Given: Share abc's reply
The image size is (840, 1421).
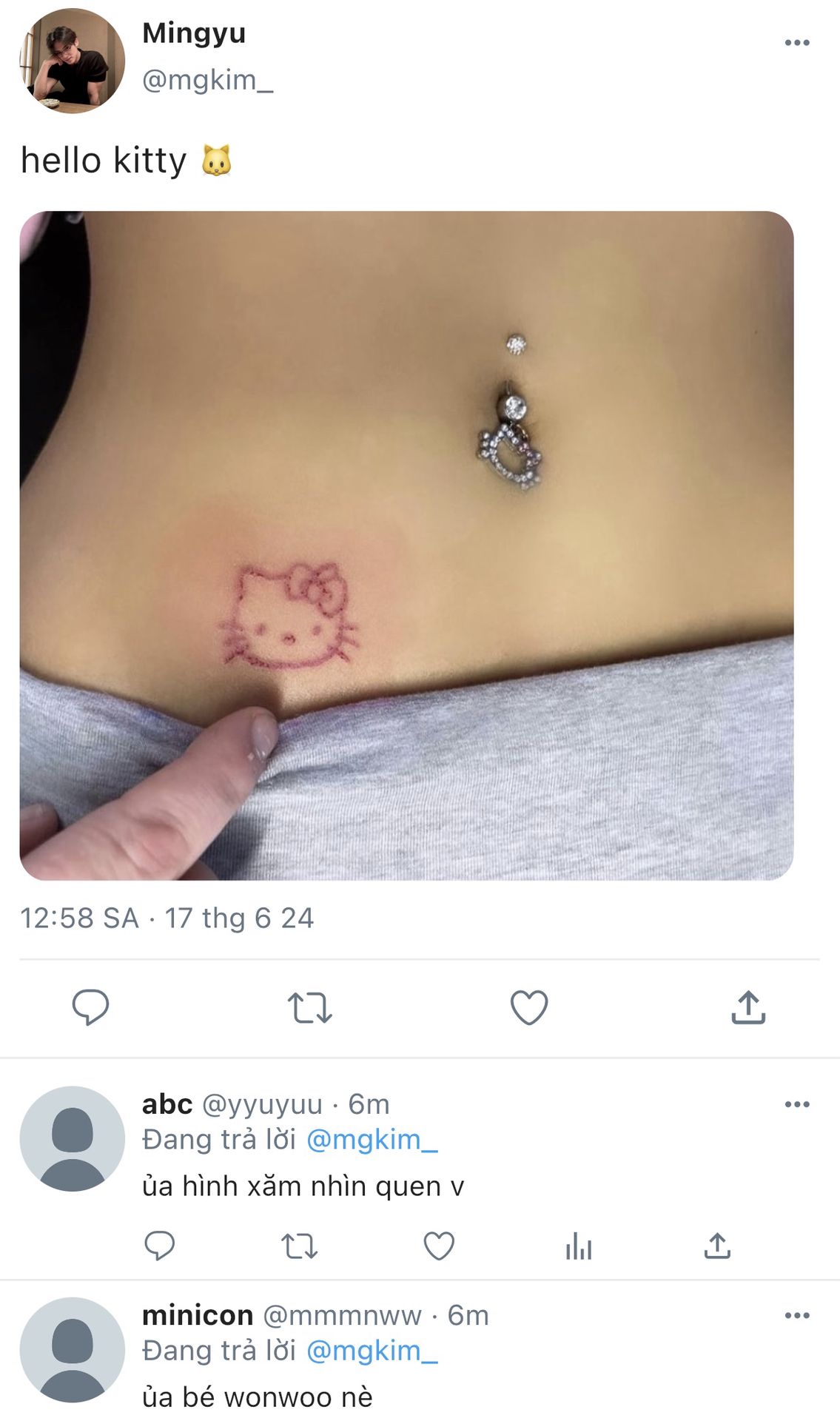Looking at the screenshot, I should [717, 1246].
